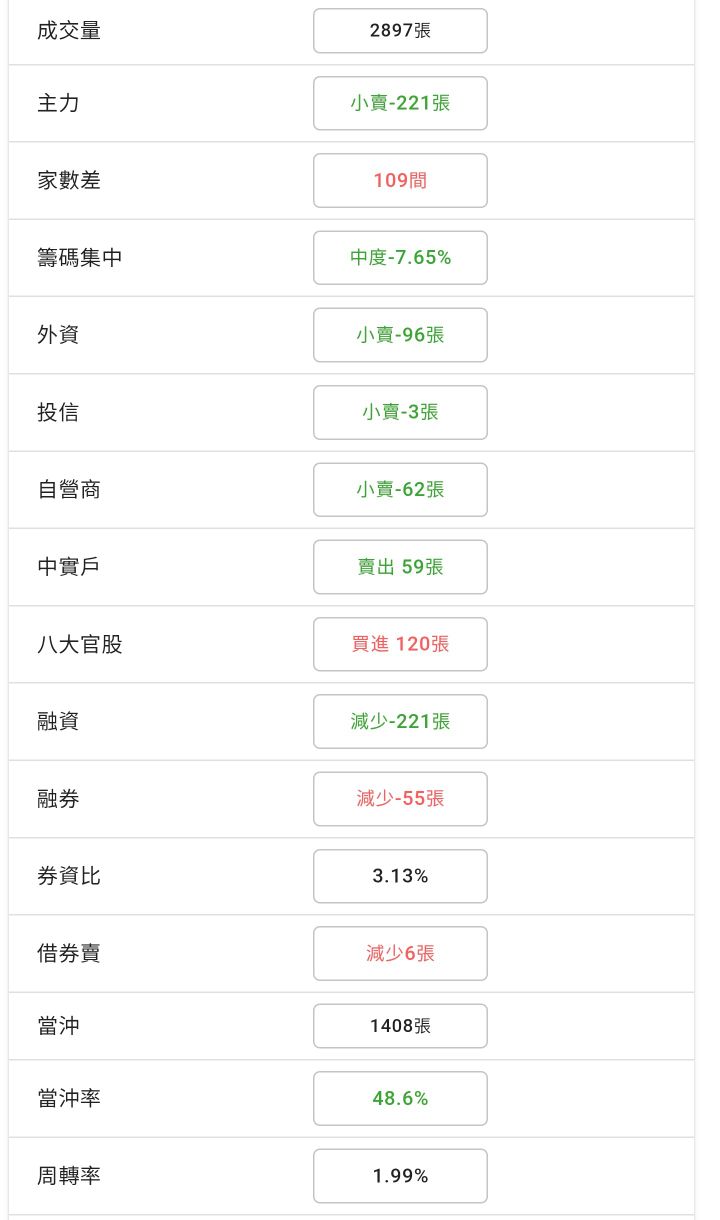Open the 當沖率 48.6% button
The height and width of the screenshot is (1220, 720).
coord(400,1098)
